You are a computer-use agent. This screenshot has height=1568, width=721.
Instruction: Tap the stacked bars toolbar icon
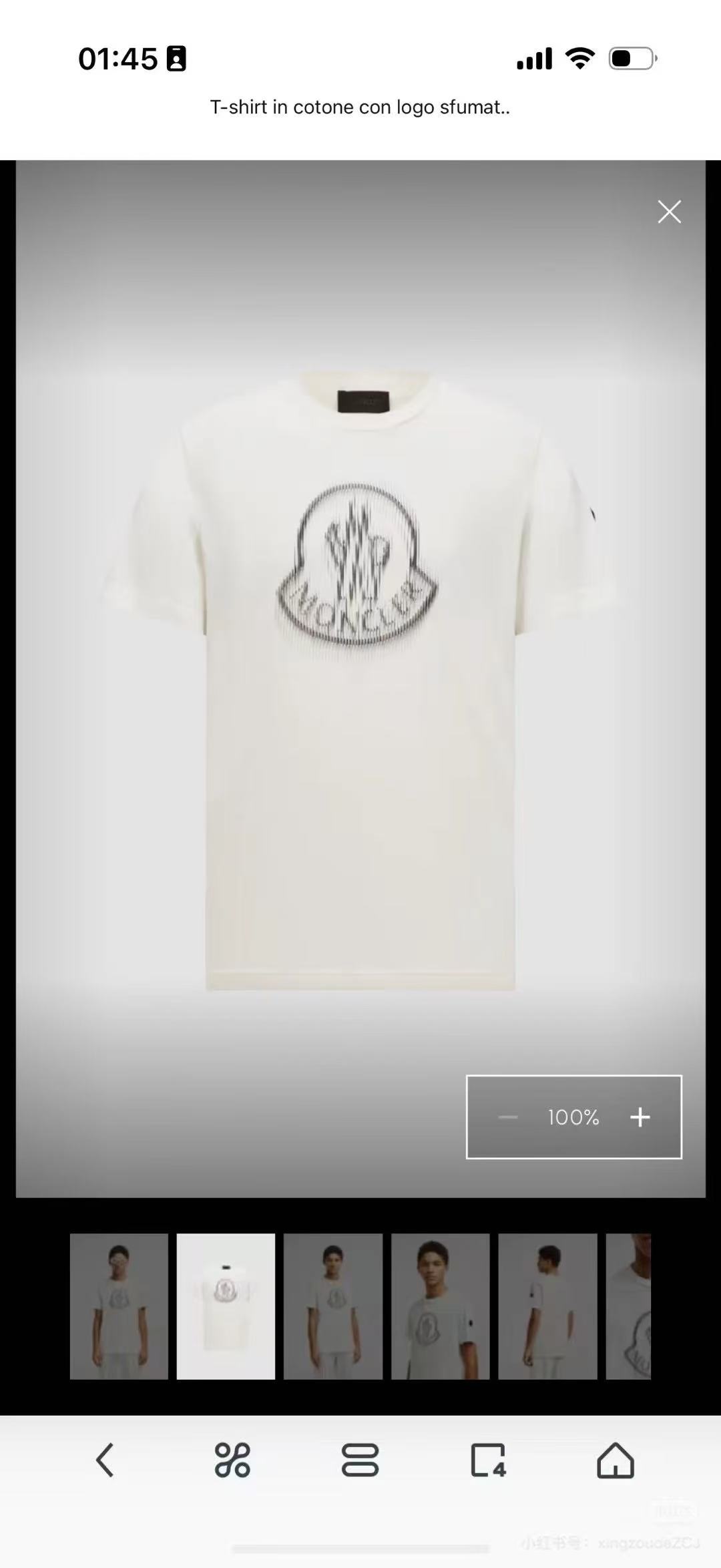(x=360, y=1459)
